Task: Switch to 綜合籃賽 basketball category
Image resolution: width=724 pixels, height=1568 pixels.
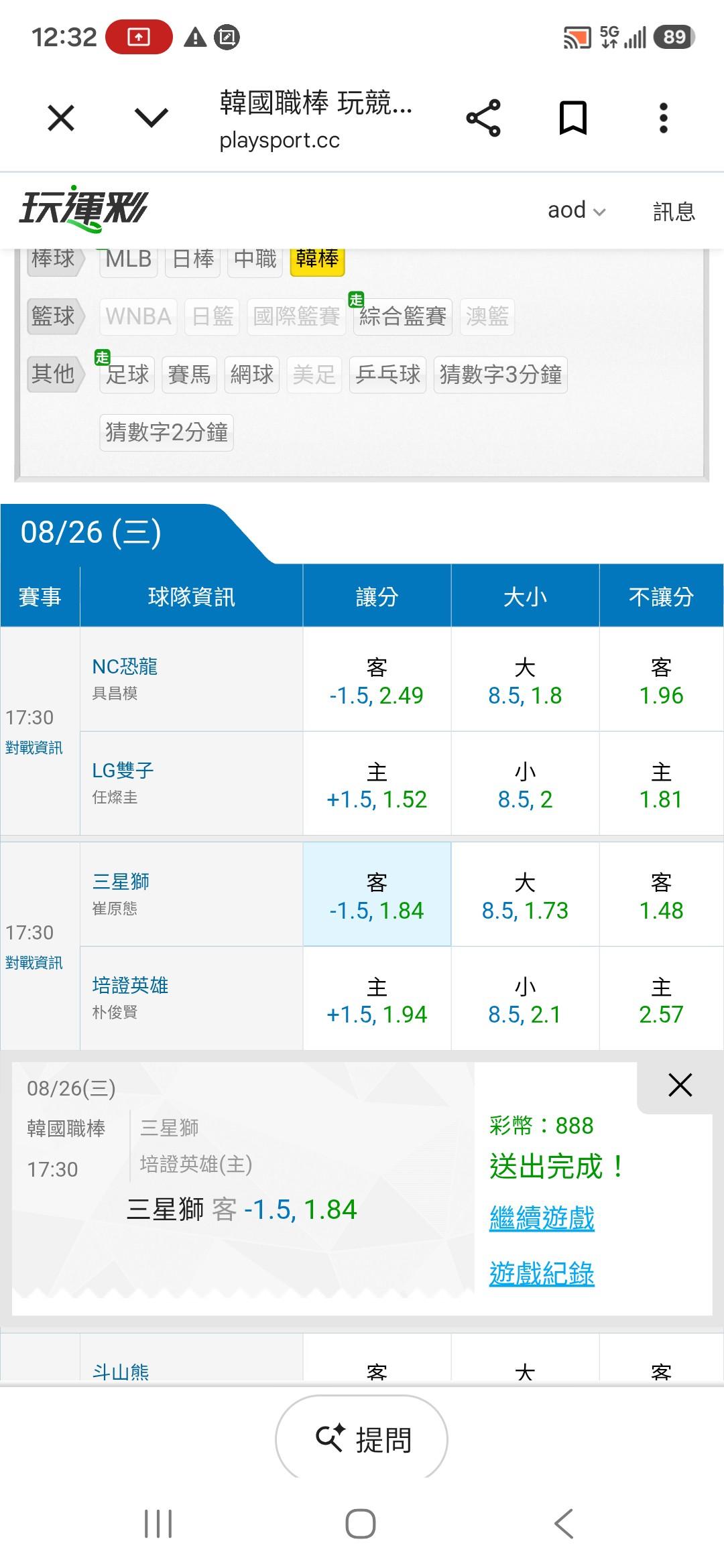Action: pos(402,316)
